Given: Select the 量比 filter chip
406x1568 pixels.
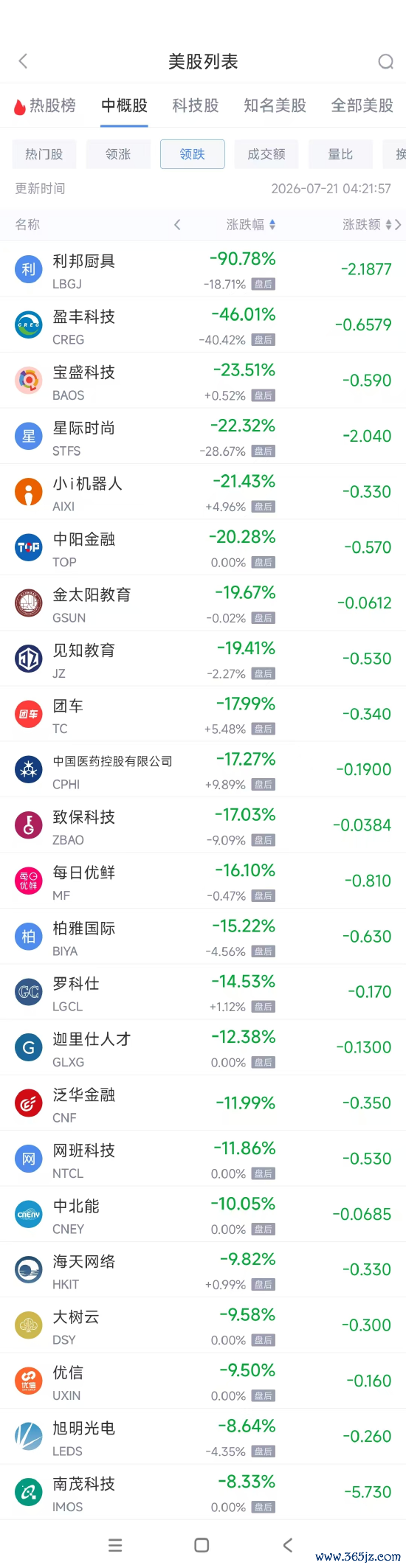Looking at the screenshot, I should (x=340, y=154).
